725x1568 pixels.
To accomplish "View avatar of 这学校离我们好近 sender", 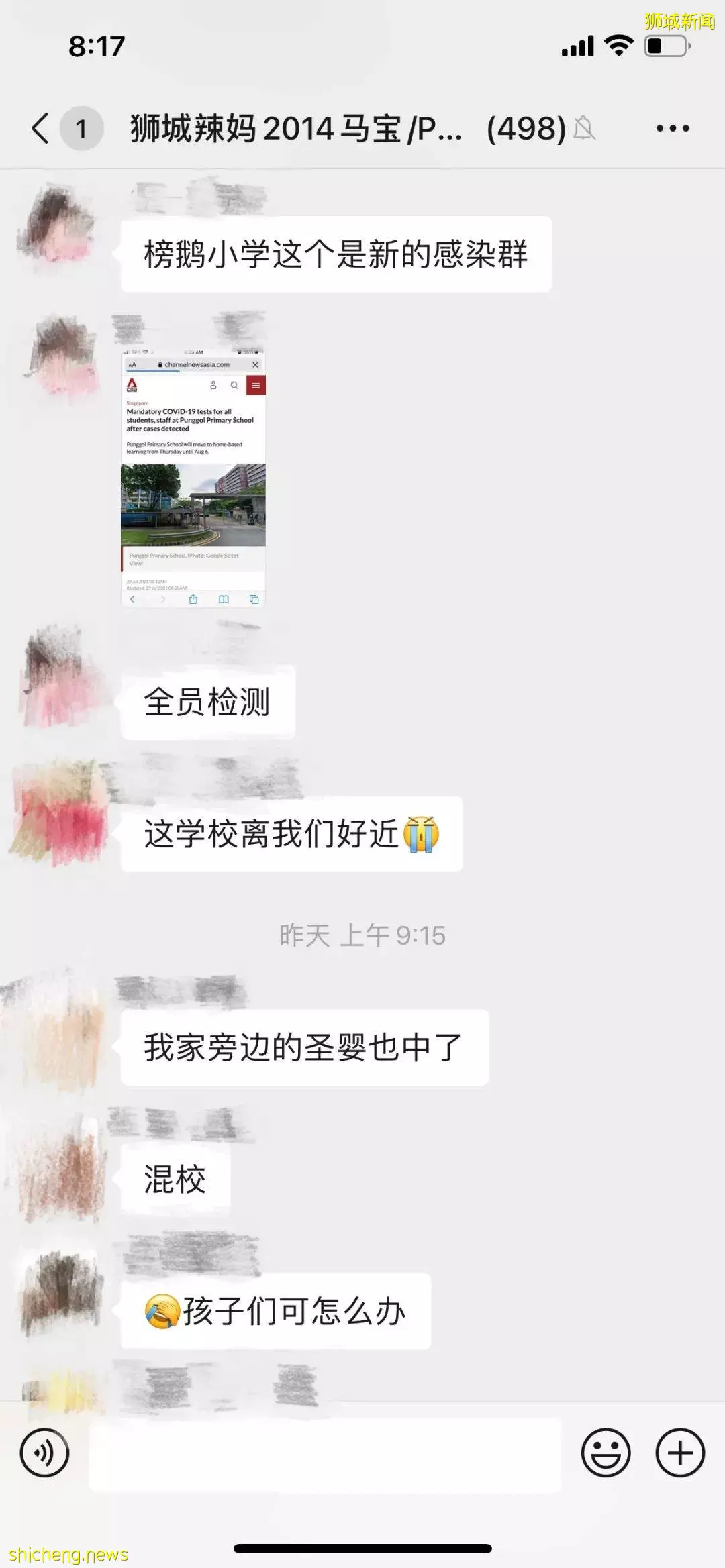I will (59, 813).
